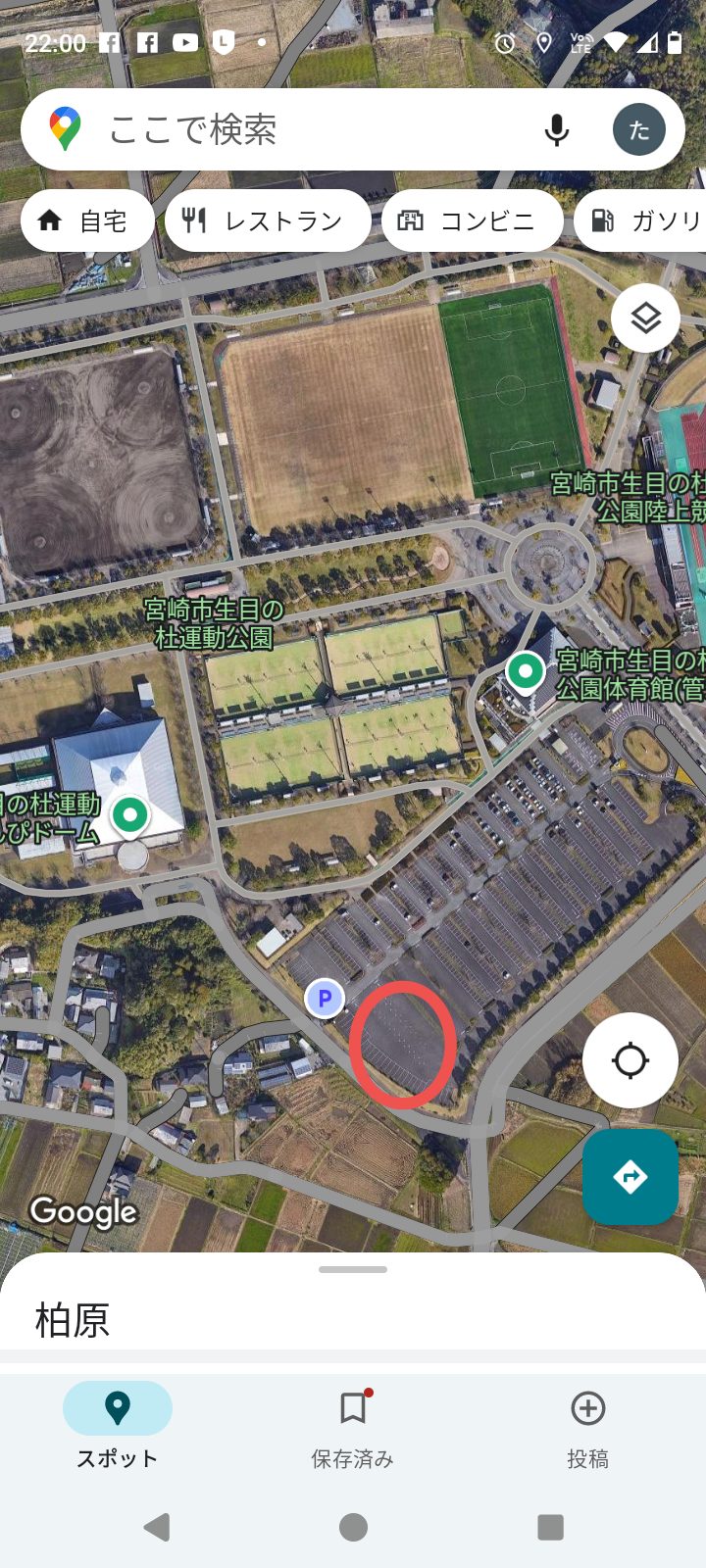
Task: Open the account profile avatar
Action: 639,129
